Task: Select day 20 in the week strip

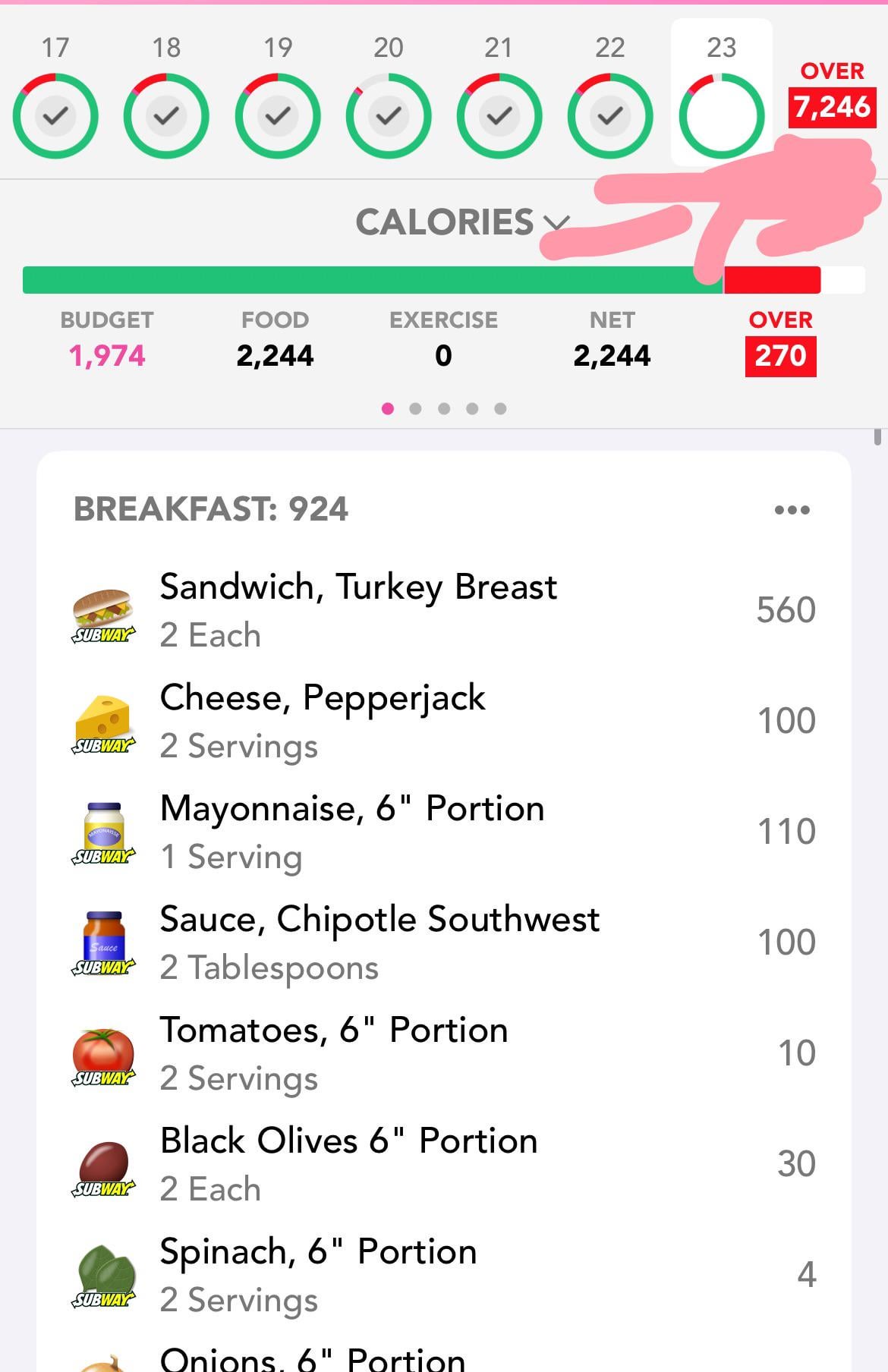Action: (389, 95)
